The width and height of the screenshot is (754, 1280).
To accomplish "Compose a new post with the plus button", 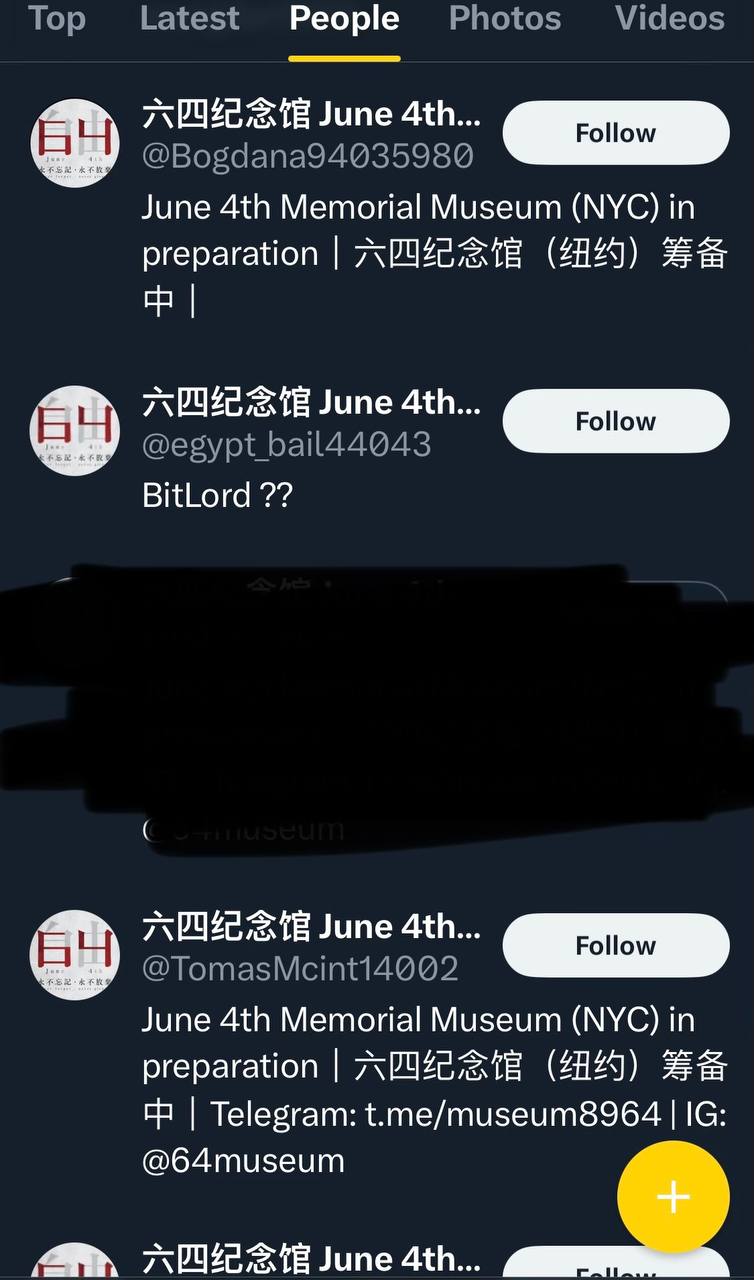I will click(673, 1197).
